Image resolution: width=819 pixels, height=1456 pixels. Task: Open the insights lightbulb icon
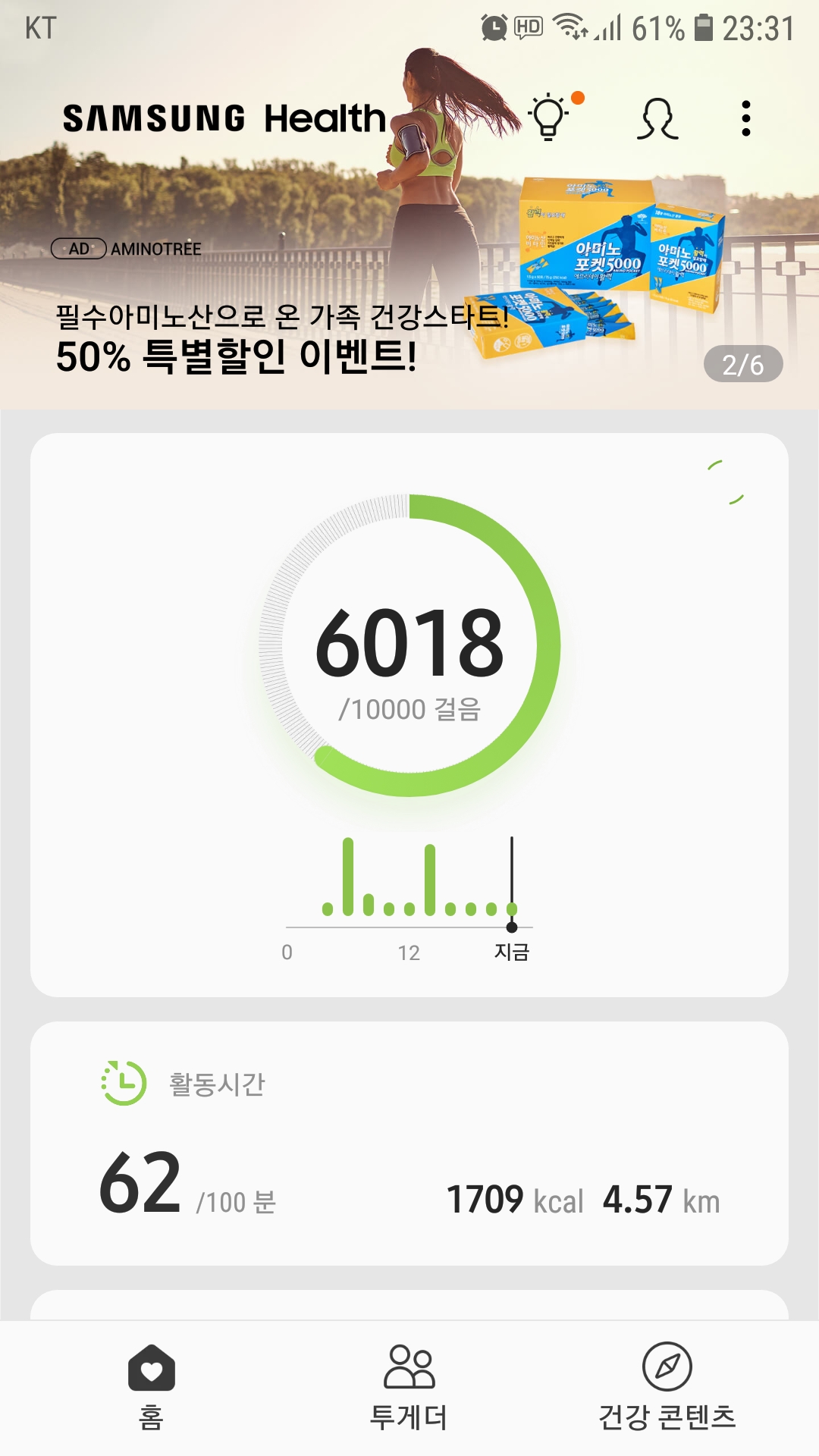pyautogui.click(x=551, y=118)
